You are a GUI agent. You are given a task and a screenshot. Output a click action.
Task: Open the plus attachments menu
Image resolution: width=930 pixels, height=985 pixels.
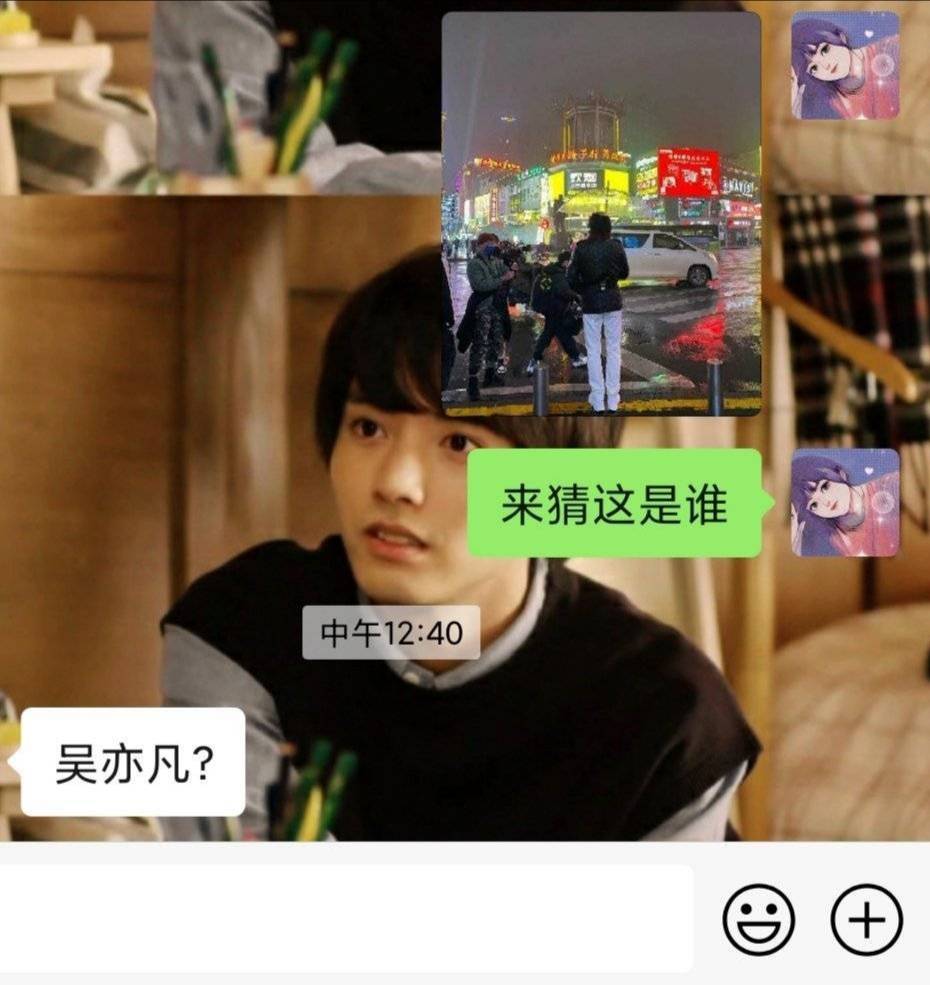coord(866,919)
